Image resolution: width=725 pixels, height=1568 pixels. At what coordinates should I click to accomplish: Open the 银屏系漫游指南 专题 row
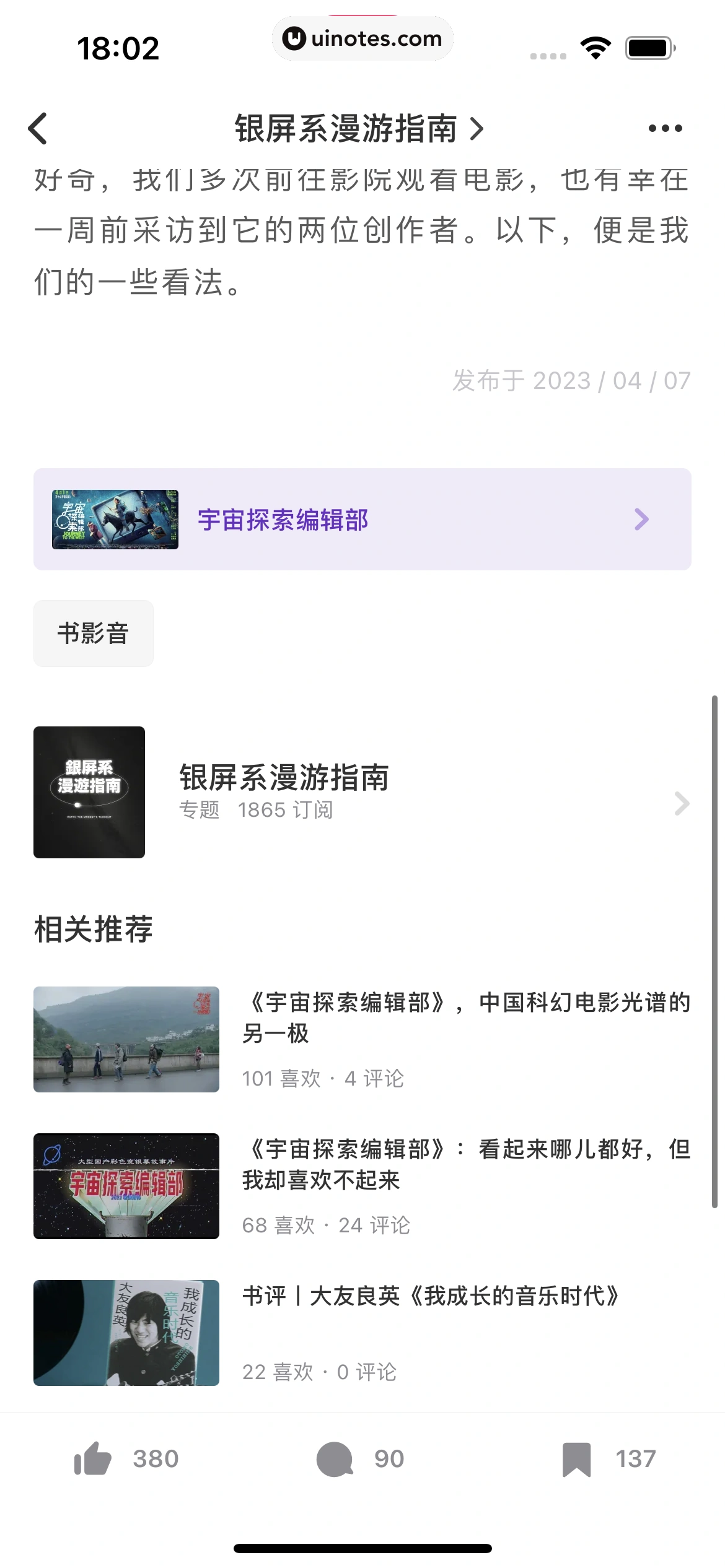[362, 792]
